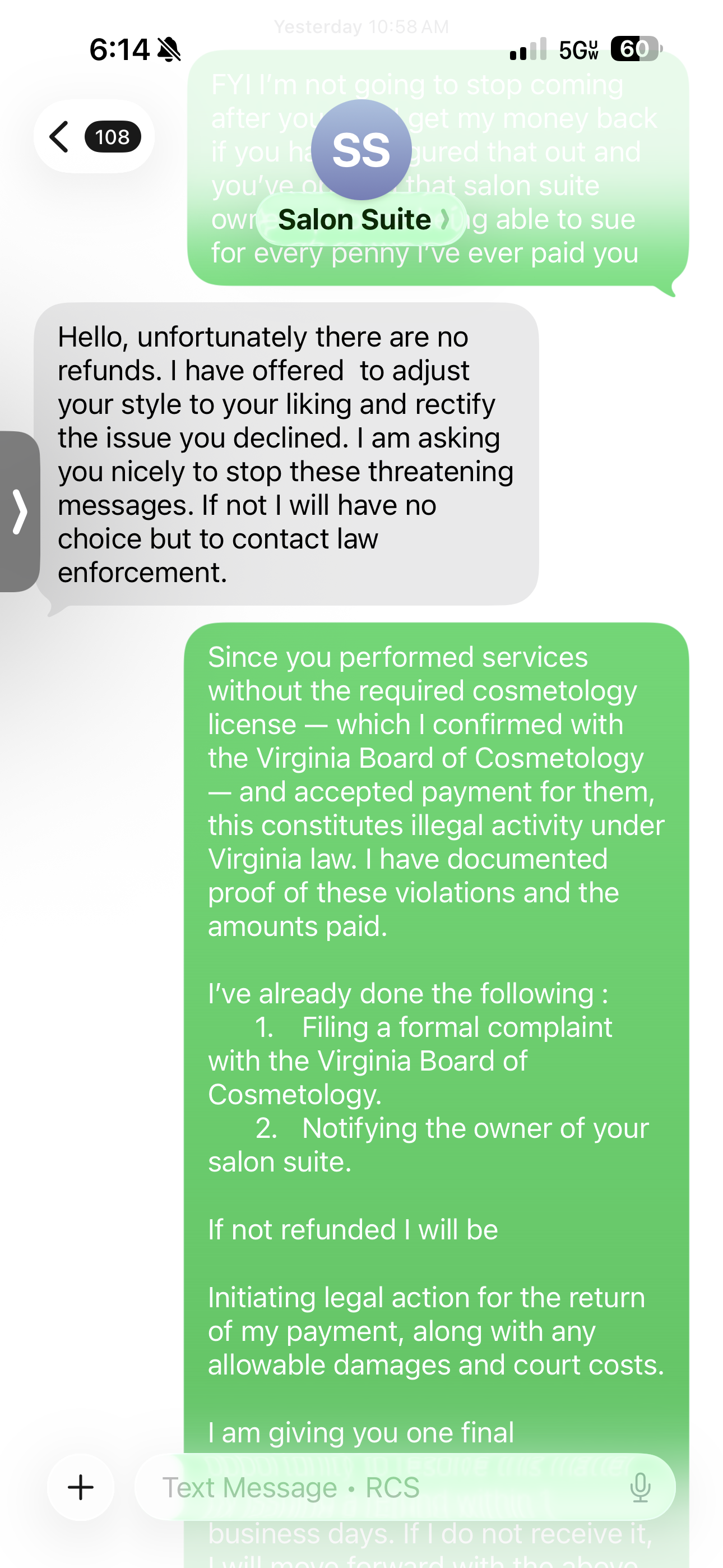Focus the Text Message input field

point(377,1487)
